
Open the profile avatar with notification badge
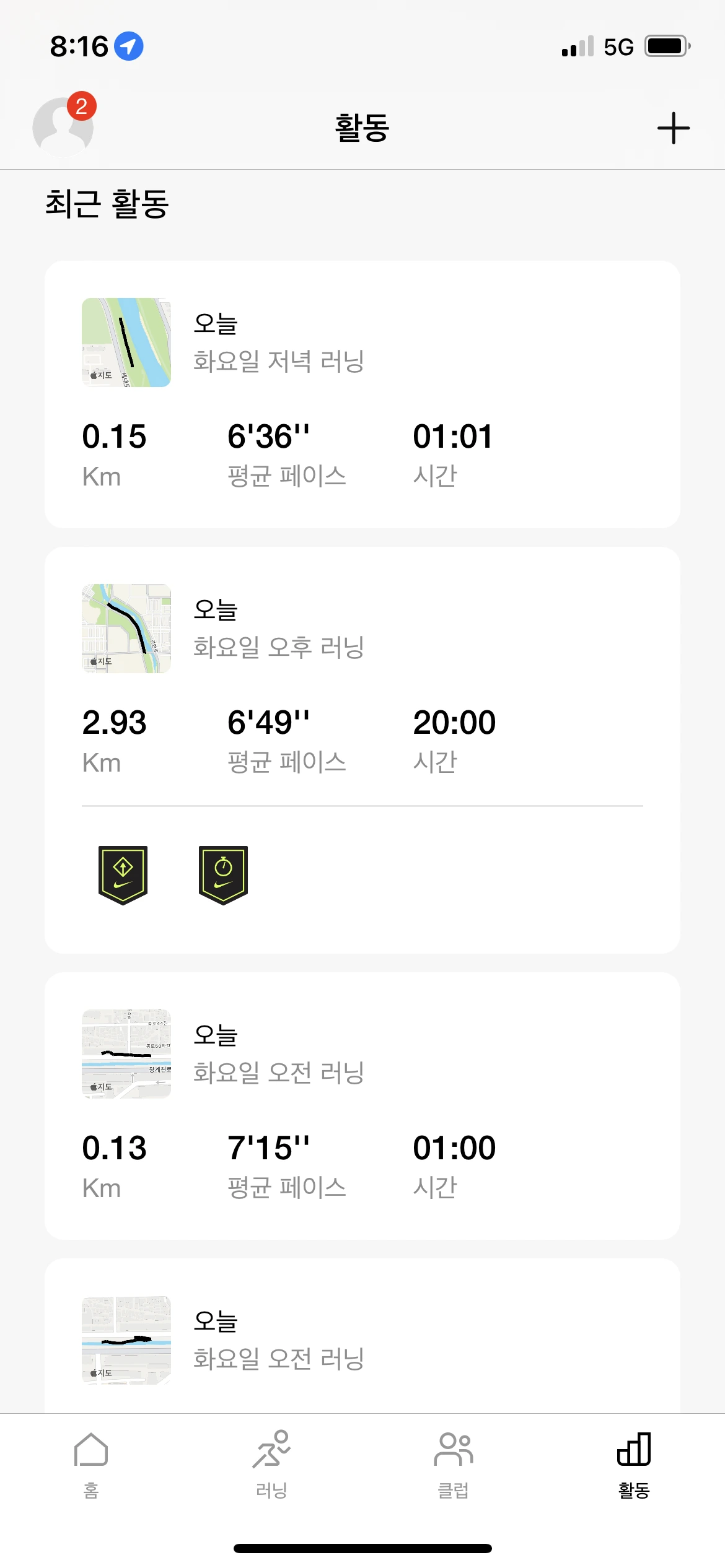pyautogui.click(x=63, y=126)
